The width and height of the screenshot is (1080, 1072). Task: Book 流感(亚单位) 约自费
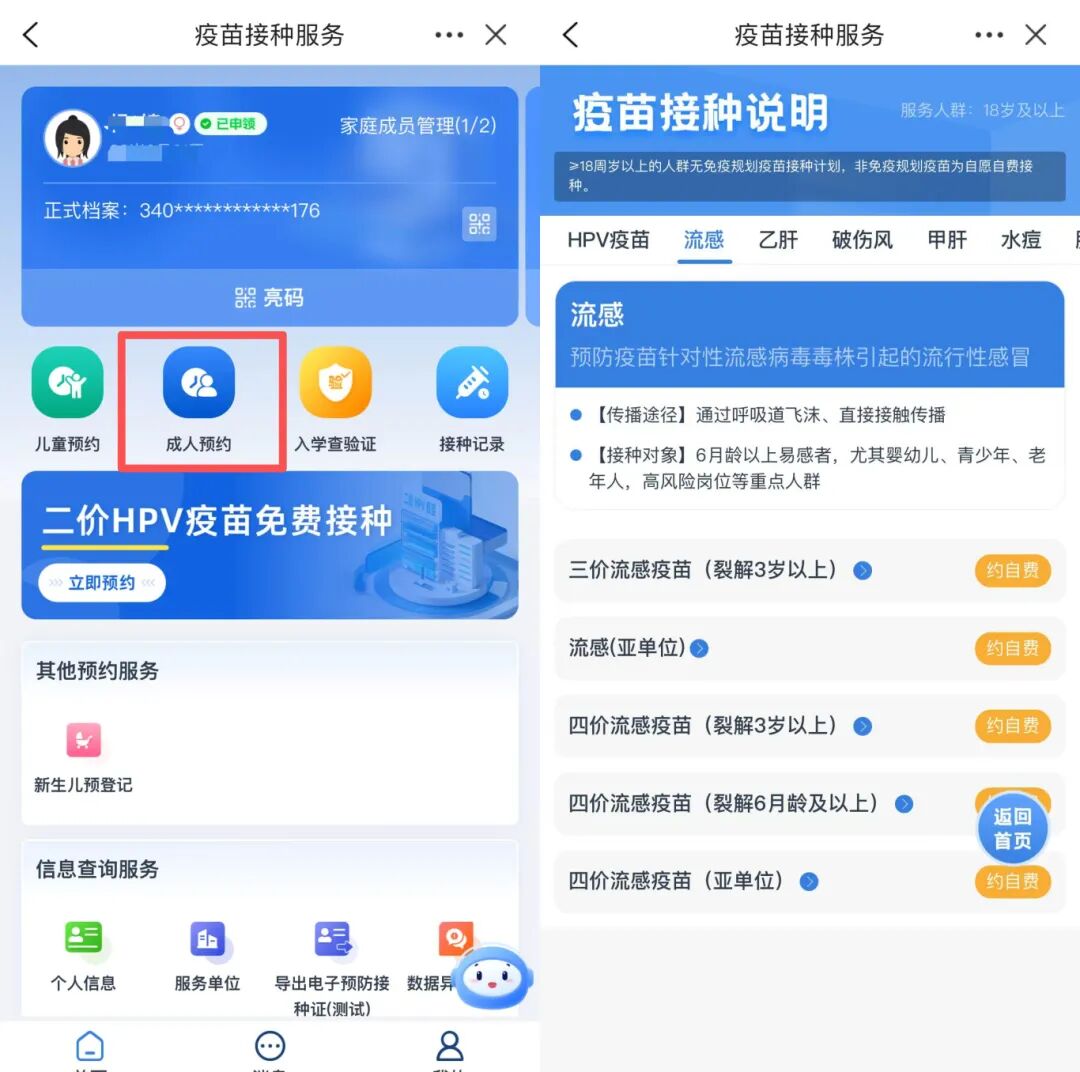click(x=1012, y=648)
